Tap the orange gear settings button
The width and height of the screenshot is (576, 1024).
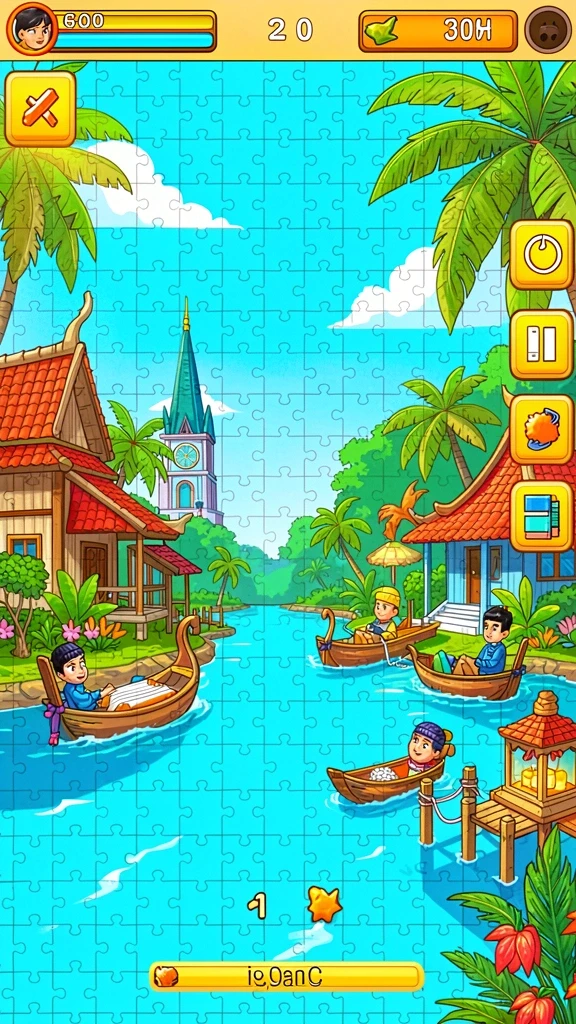pos(541,430)
